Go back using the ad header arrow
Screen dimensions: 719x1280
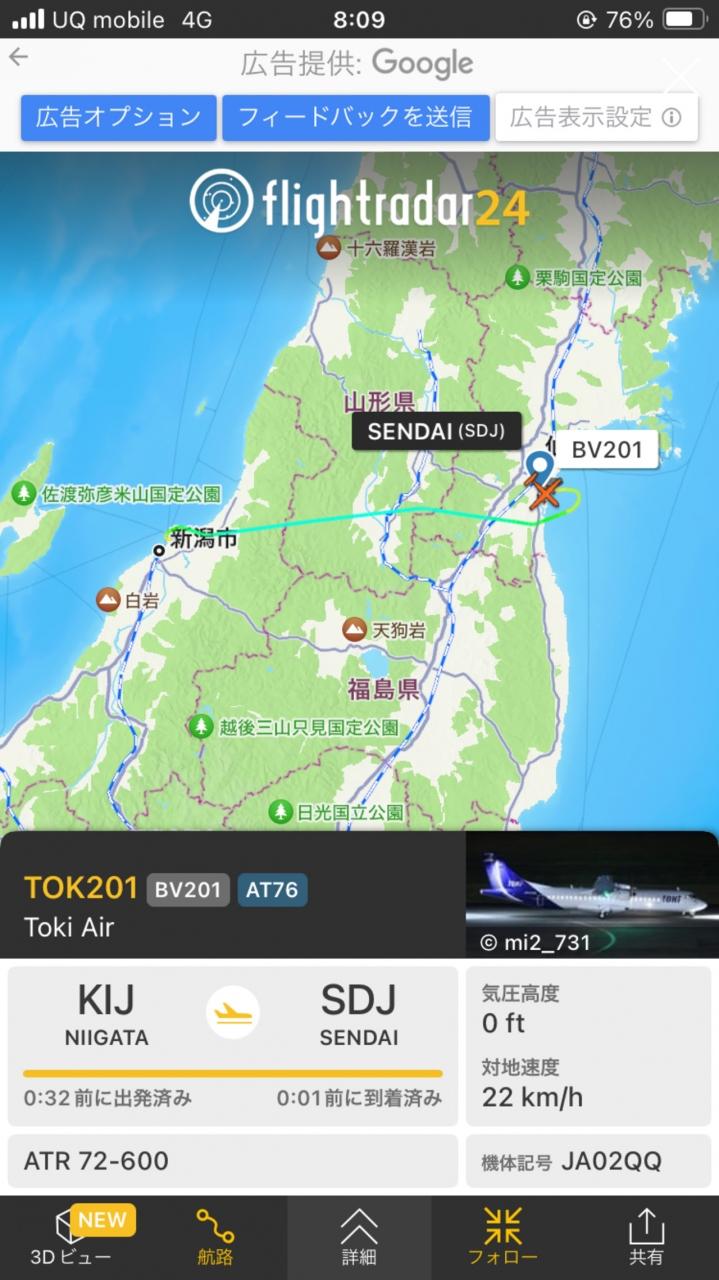[x=19, y=58]
